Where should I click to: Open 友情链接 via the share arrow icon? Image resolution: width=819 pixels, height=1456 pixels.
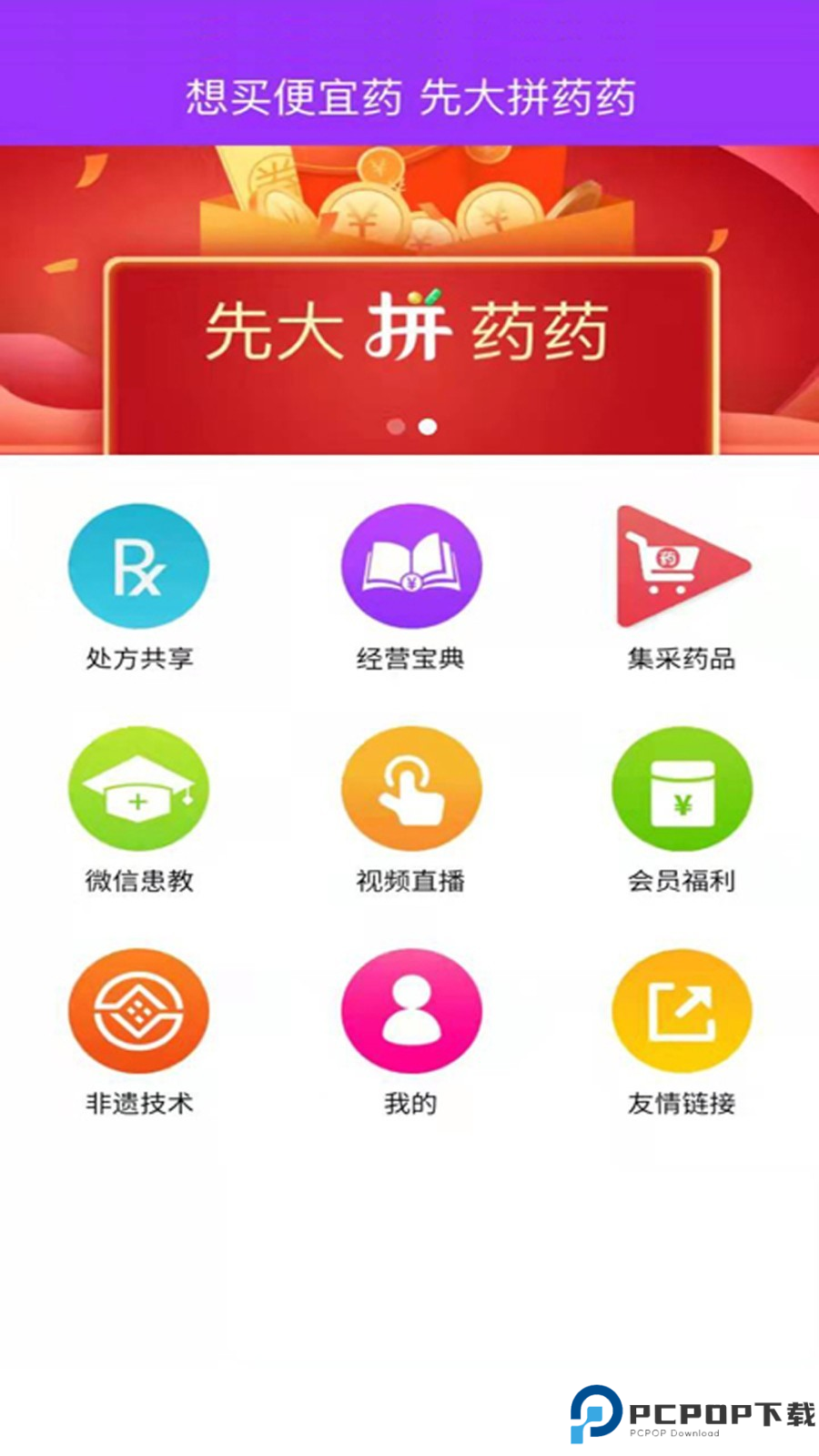tap(682, 1010)
